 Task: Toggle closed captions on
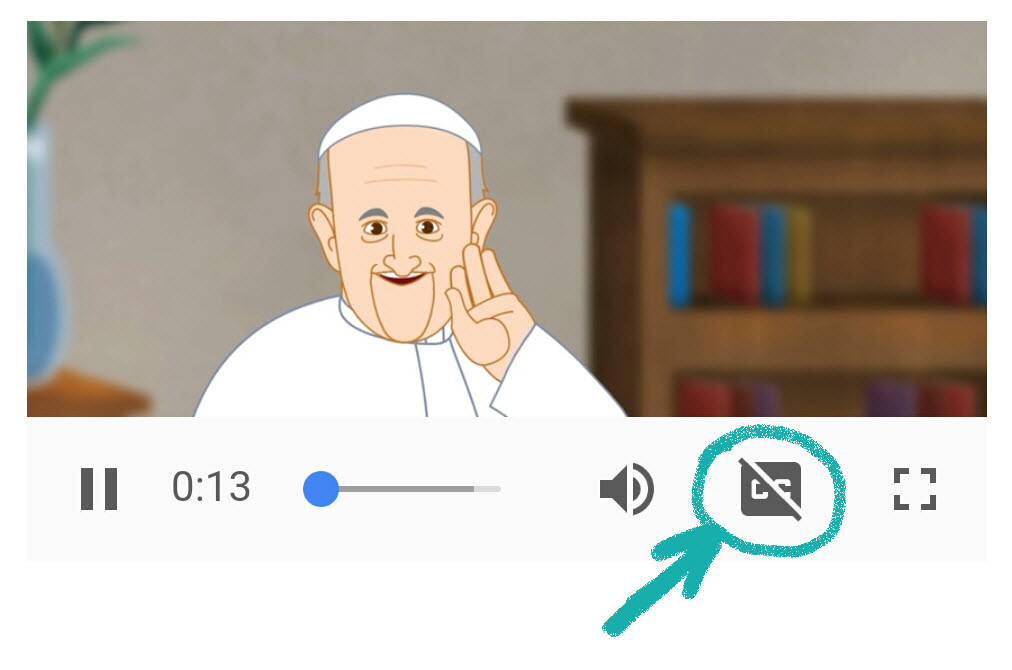pyautogui.click(x=771, y=489)
